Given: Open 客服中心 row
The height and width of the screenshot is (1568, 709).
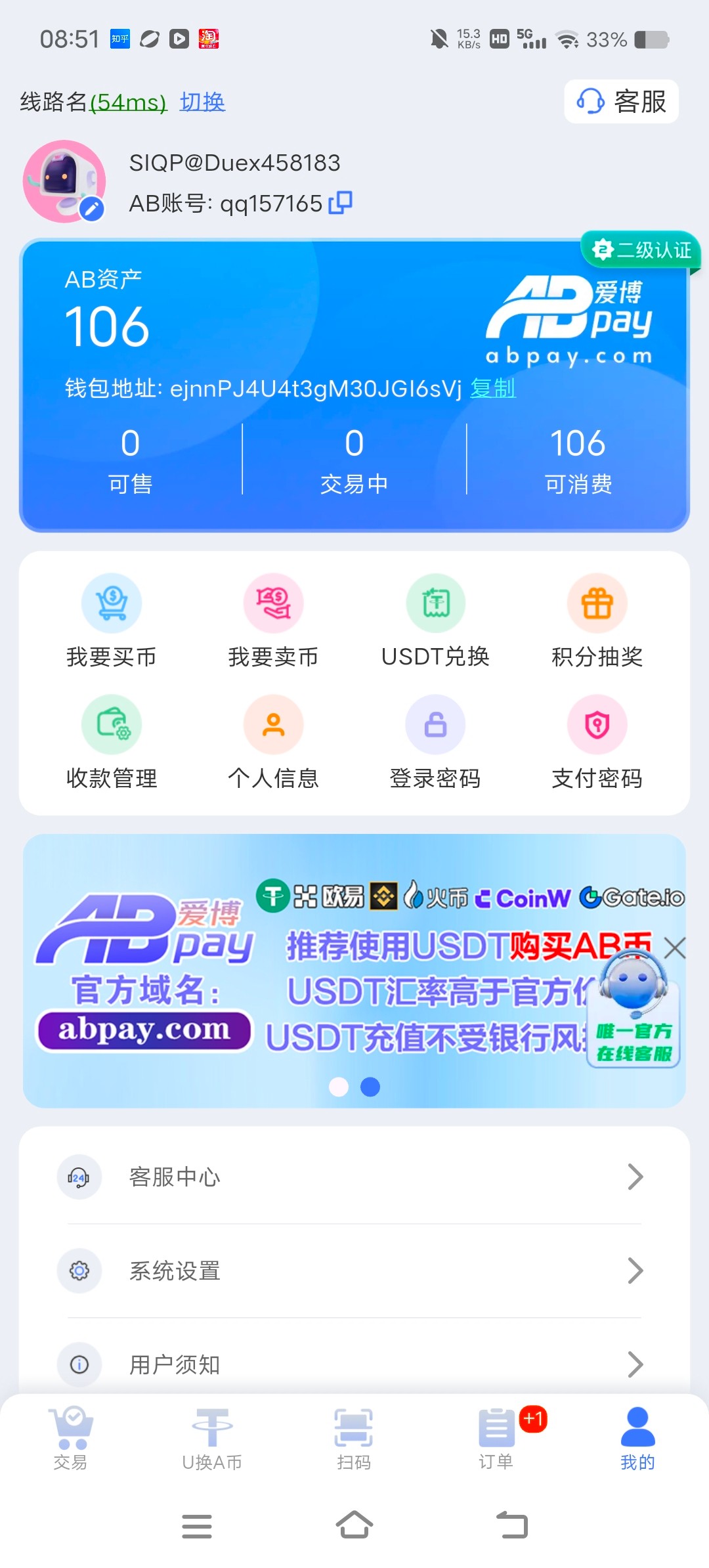Looking at the screenshot, I should pos(354,1177).
